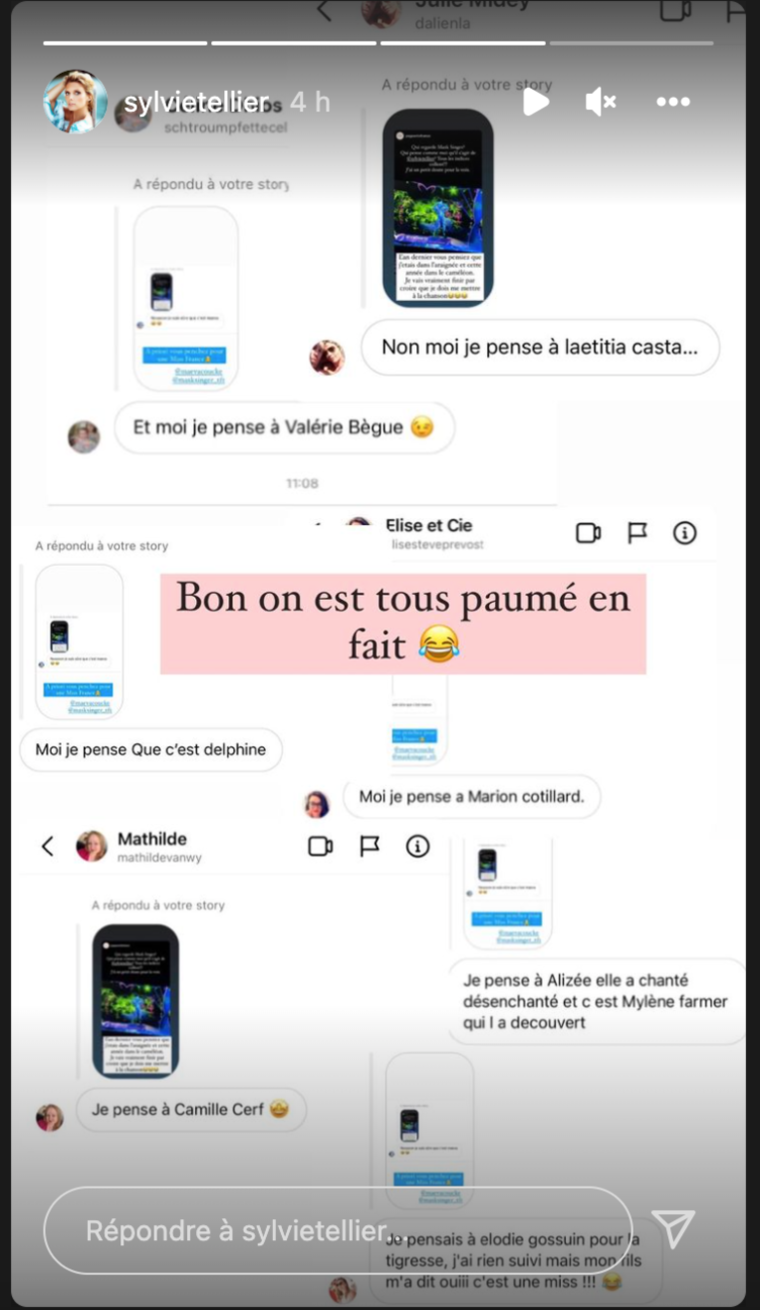Unmute the story sound

pyautogui.click(x=600, y=102)
